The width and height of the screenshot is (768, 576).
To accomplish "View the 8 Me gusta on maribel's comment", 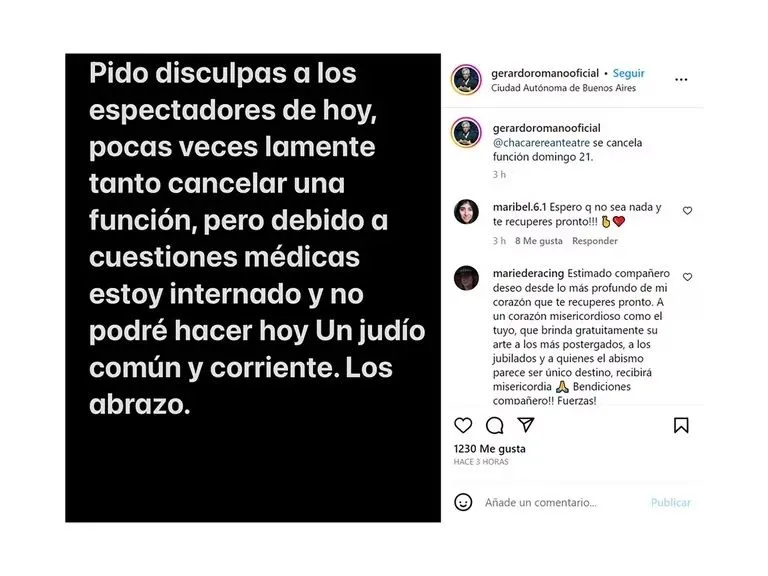I will tap(538, 241).
